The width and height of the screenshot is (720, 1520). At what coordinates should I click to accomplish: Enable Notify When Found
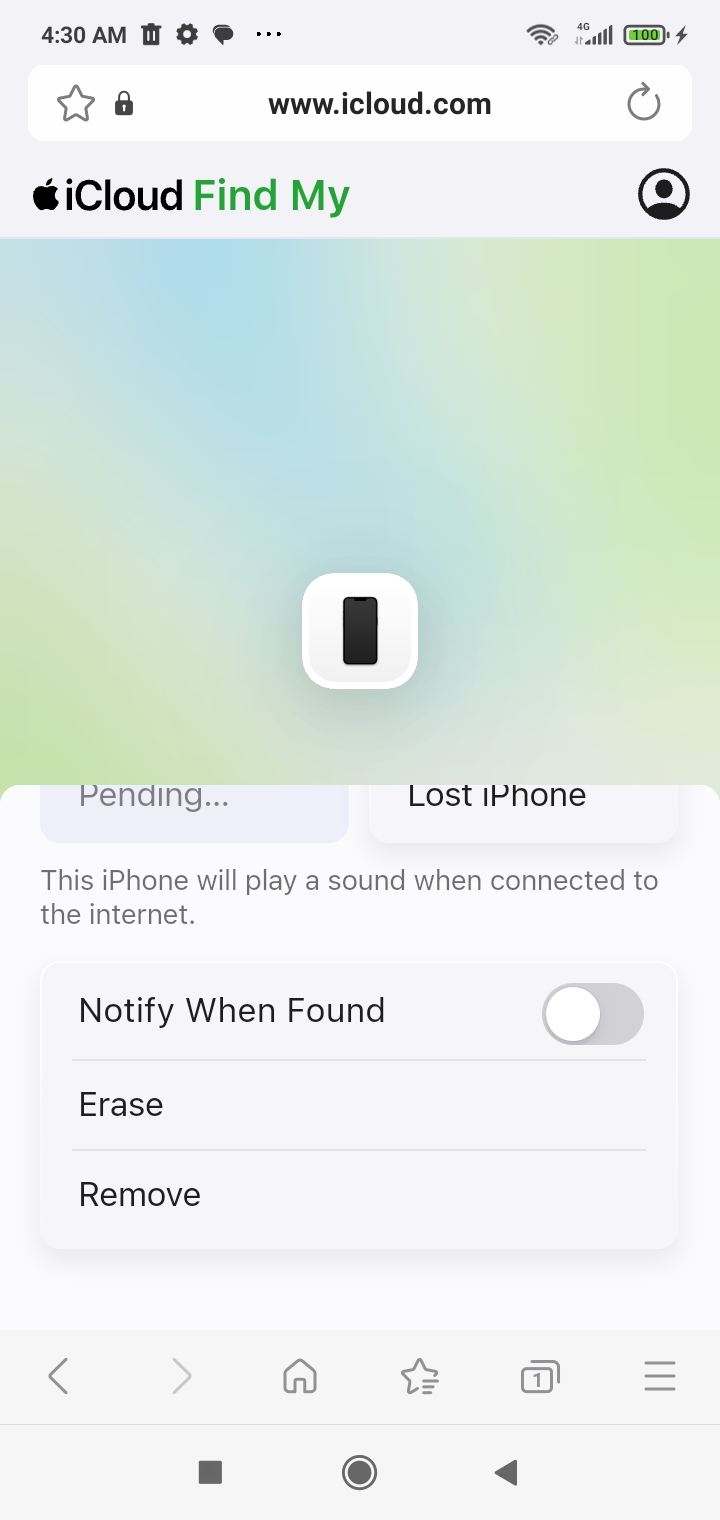pyautogui.click(x=592, y=1013)
